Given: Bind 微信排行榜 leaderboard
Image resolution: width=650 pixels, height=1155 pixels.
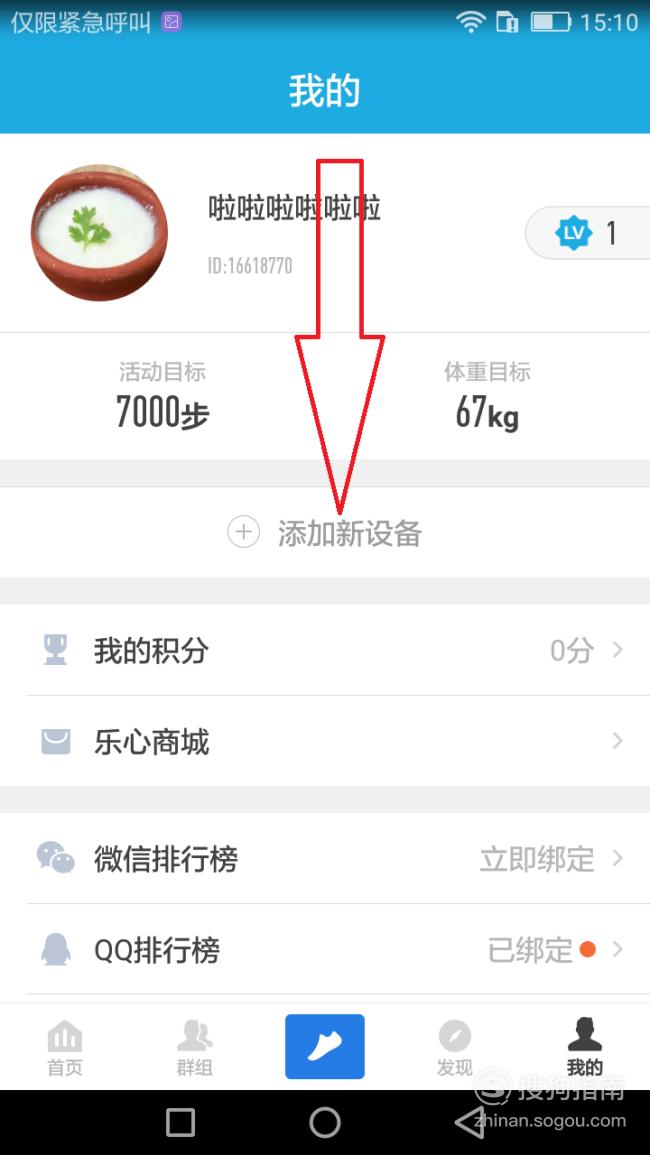Looking at the screenshot, I should 325,859.
